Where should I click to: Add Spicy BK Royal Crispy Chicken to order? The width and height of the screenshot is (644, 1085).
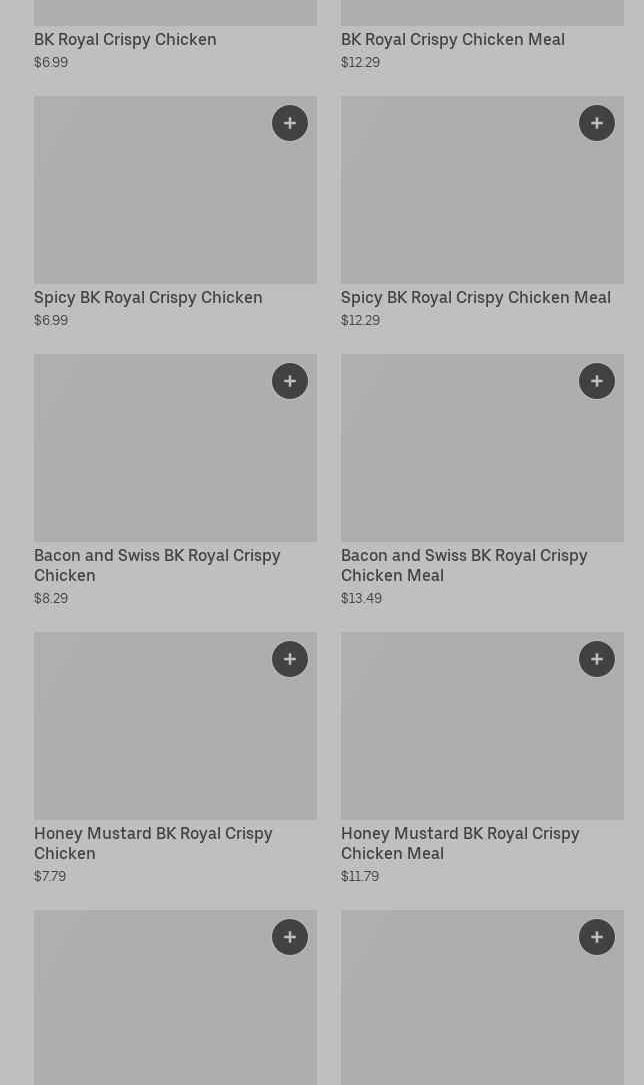(290, 123)
